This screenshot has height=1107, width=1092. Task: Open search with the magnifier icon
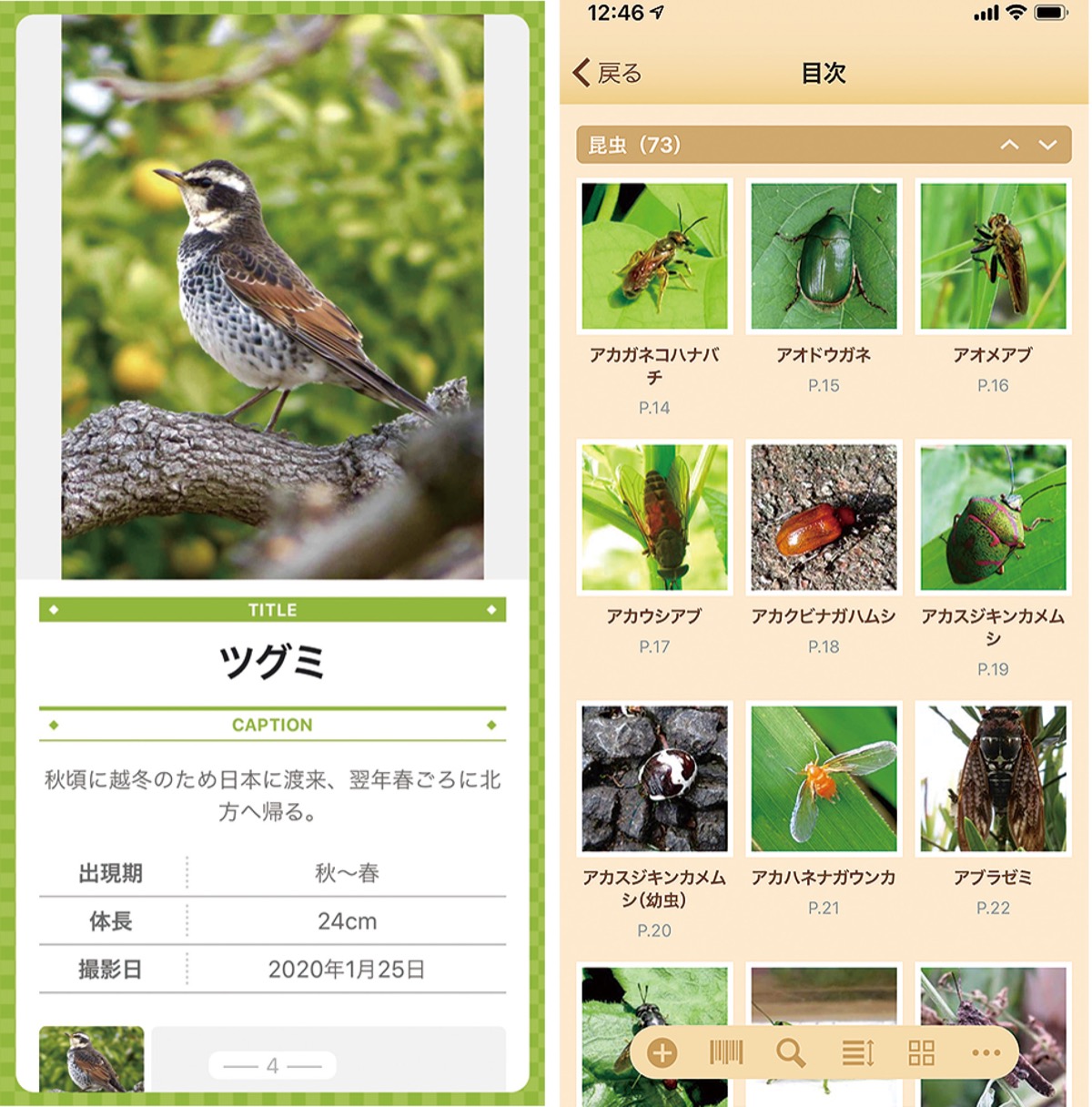coord(791,1053)
